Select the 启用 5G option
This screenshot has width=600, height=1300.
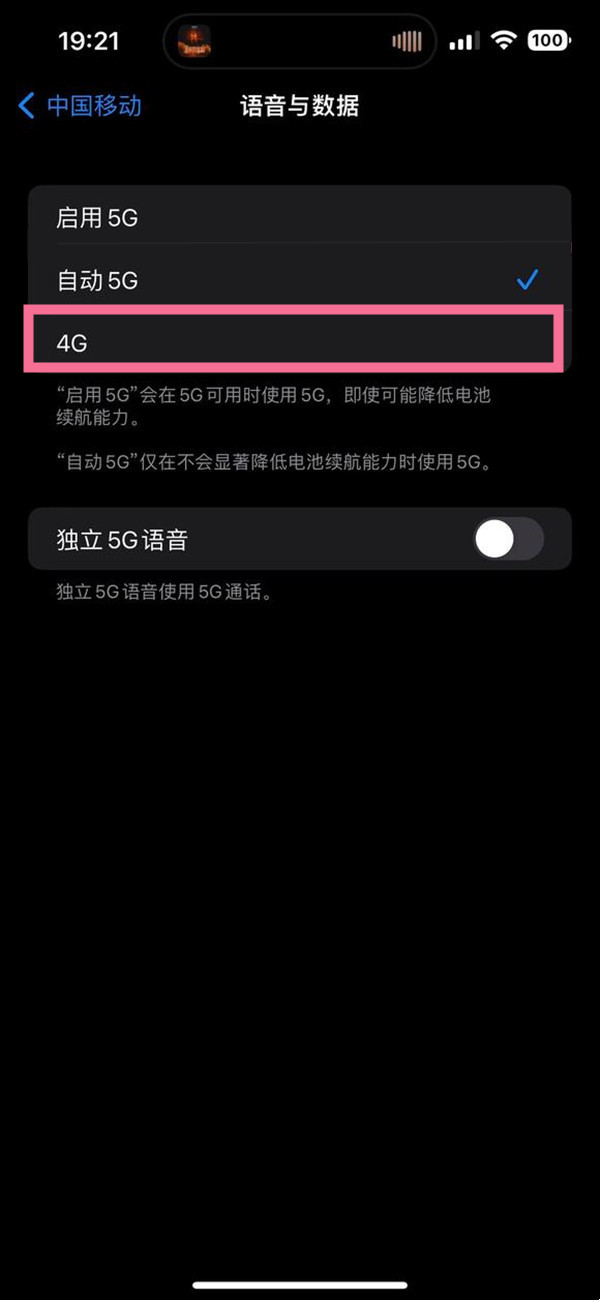click(x=300, y=217)
